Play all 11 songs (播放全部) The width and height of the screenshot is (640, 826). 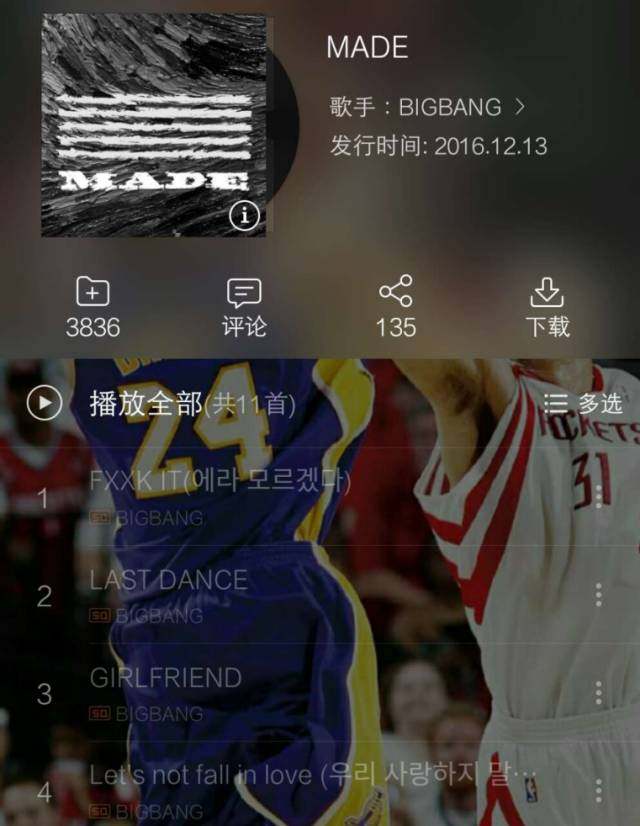[160, 404]
